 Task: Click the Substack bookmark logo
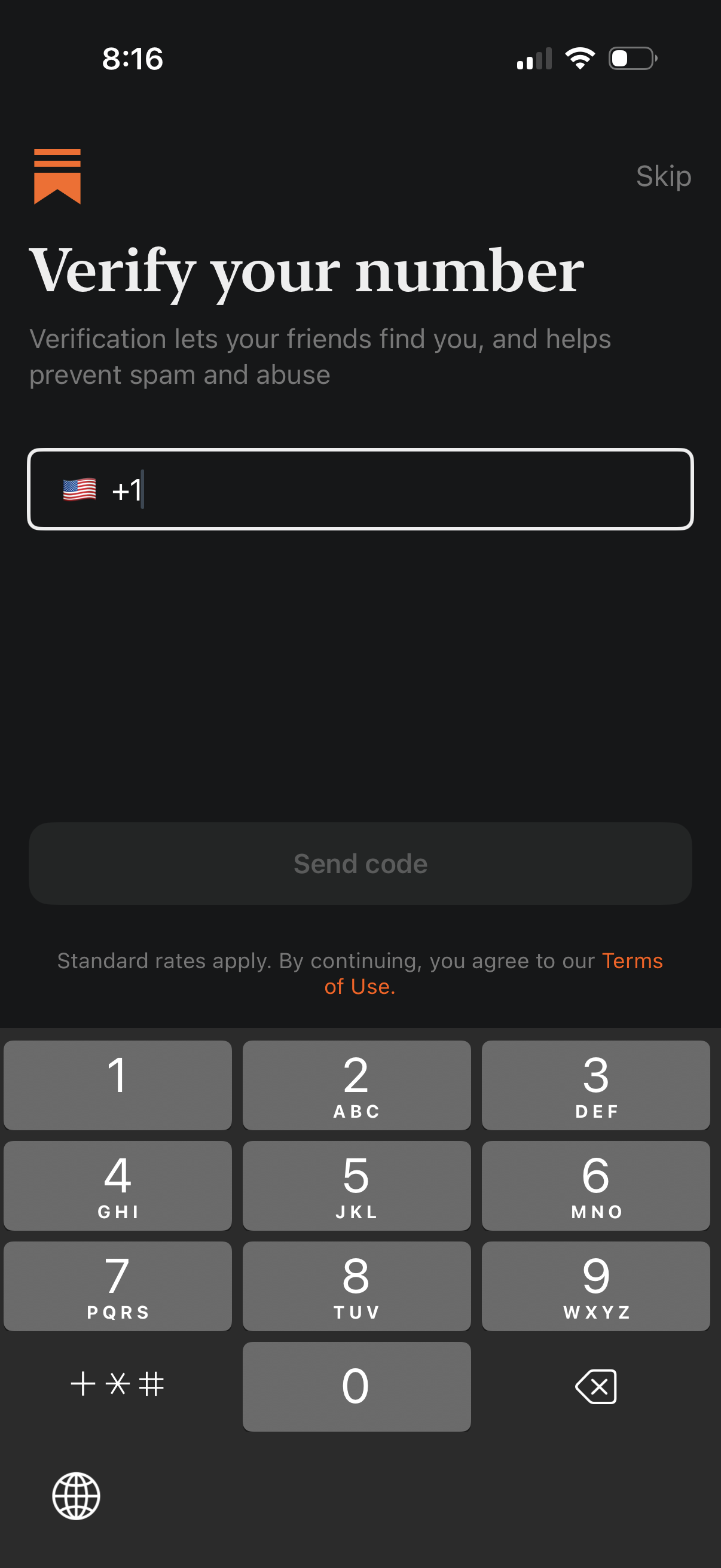58,175
